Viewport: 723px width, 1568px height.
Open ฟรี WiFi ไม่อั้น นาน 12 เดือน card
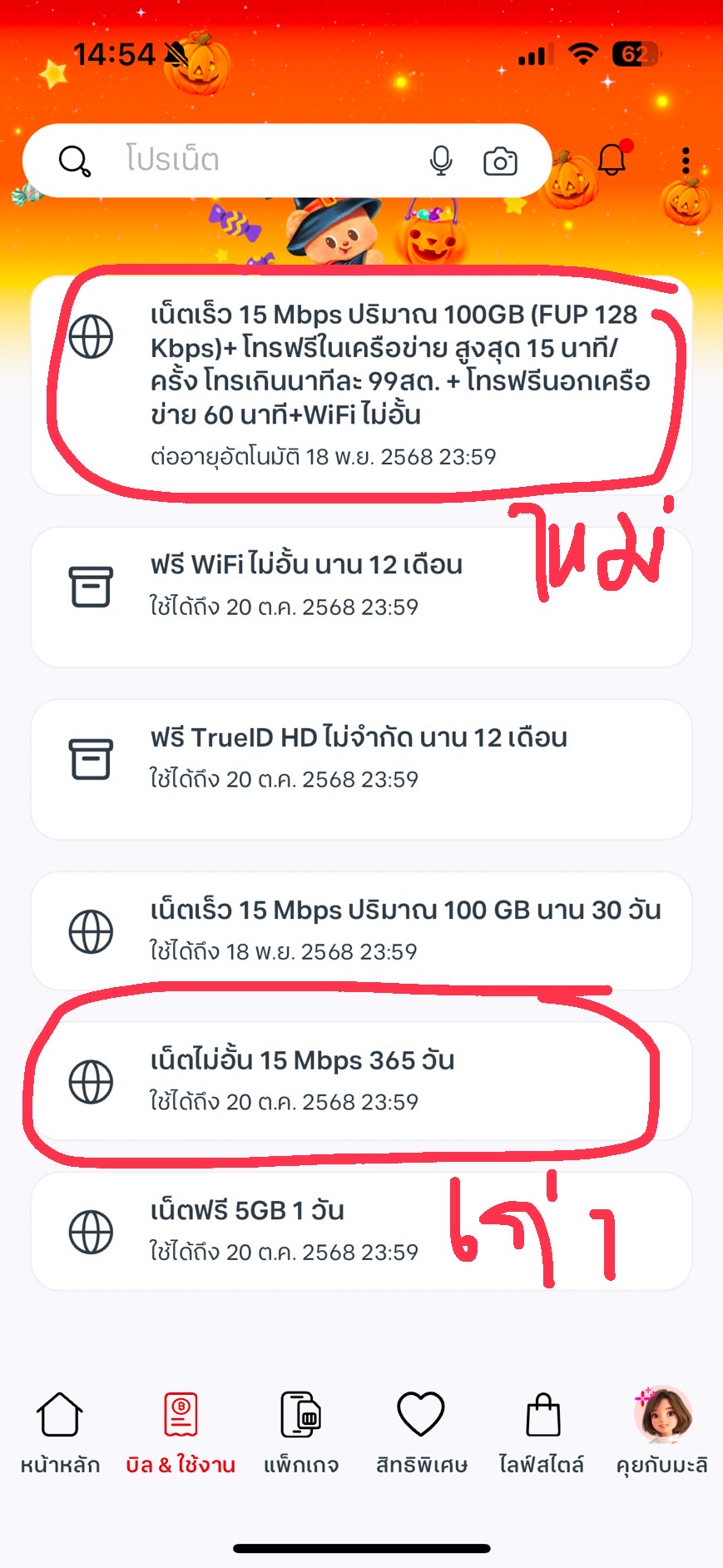point(361,596)
